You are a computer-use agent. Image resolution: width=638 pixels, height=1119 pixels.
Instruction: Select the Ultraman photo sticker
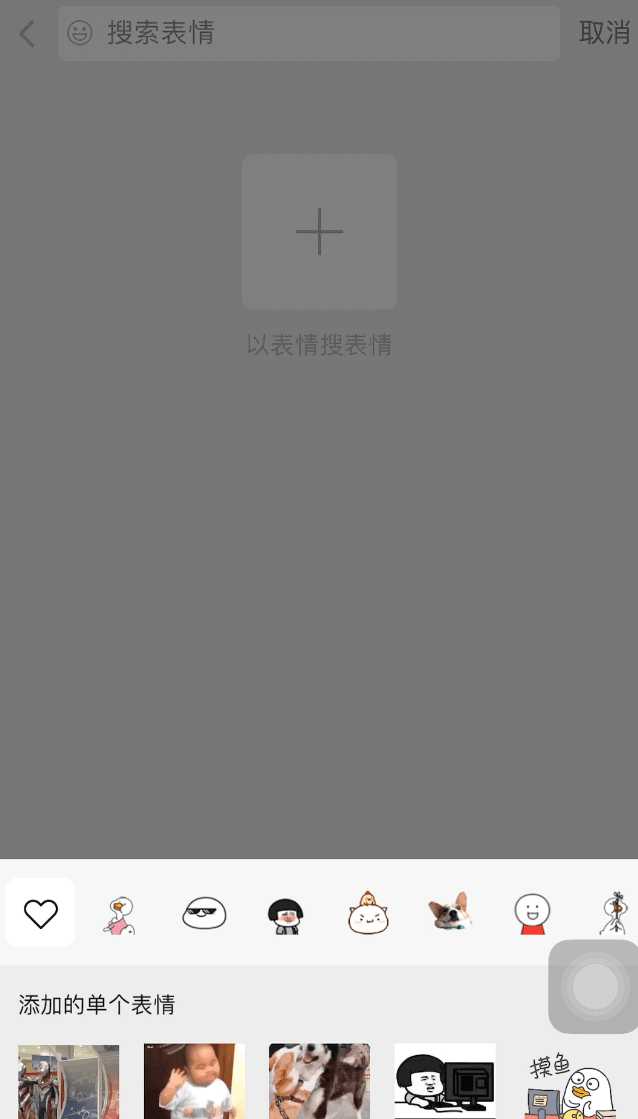point(69,1081)
